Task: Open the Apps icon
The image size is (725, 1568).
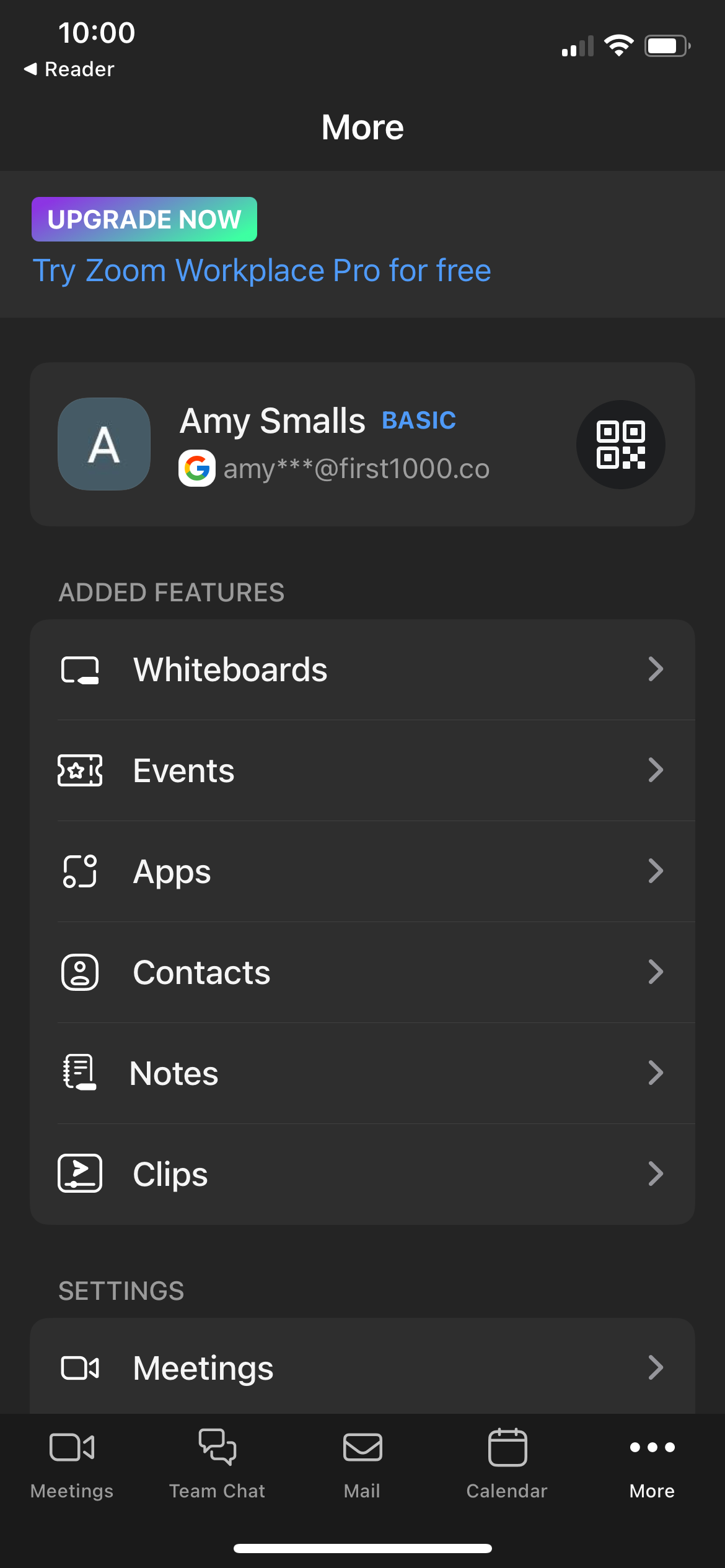Action: pos(80,871)
